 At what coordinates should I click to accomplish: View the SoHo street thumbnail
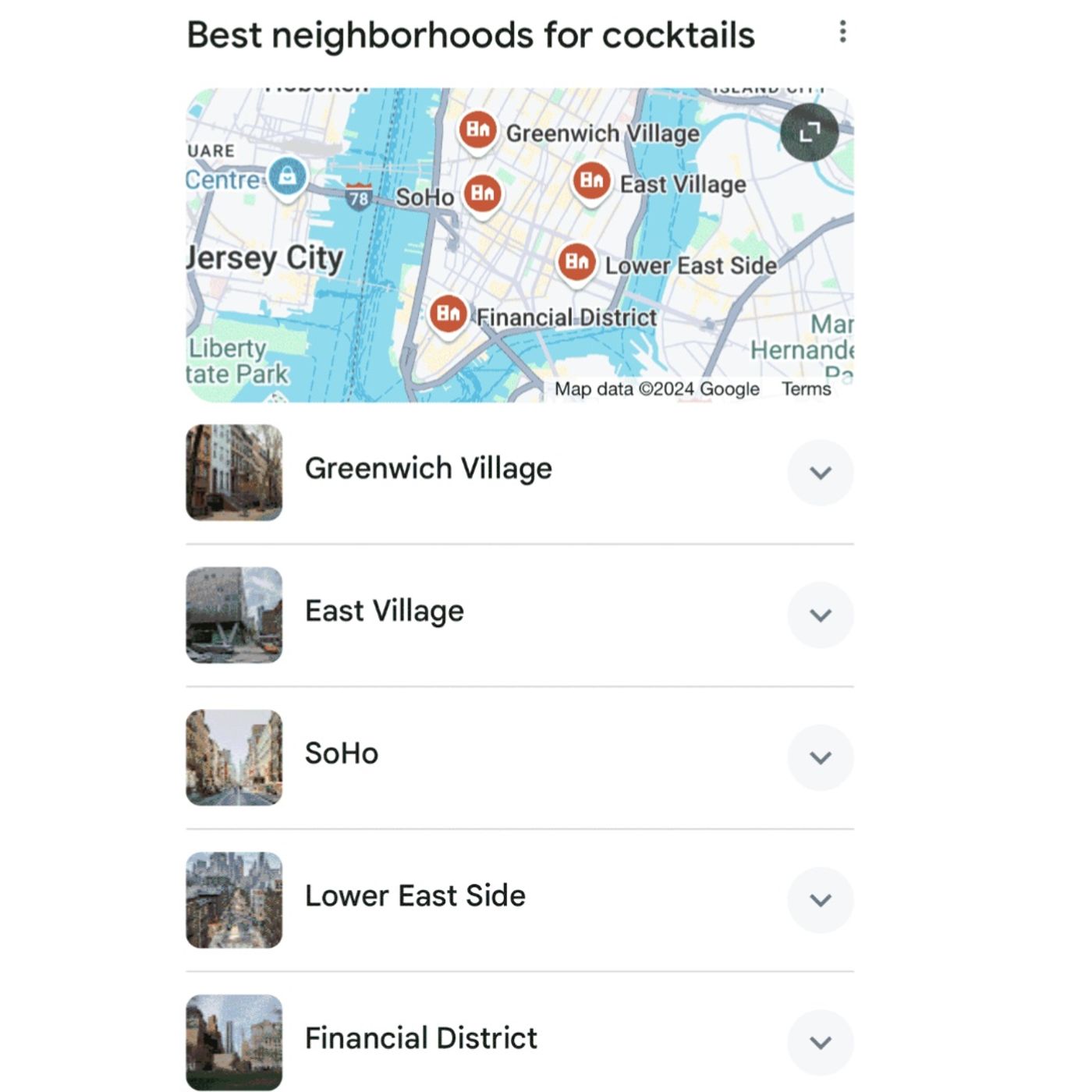click(x=234, y=757)
